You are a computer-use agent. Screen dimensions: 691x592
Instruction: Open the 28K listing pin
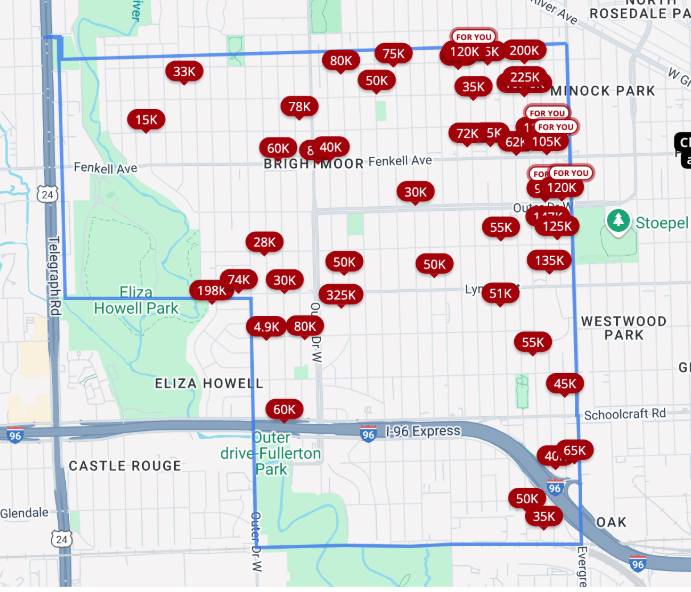264,242
